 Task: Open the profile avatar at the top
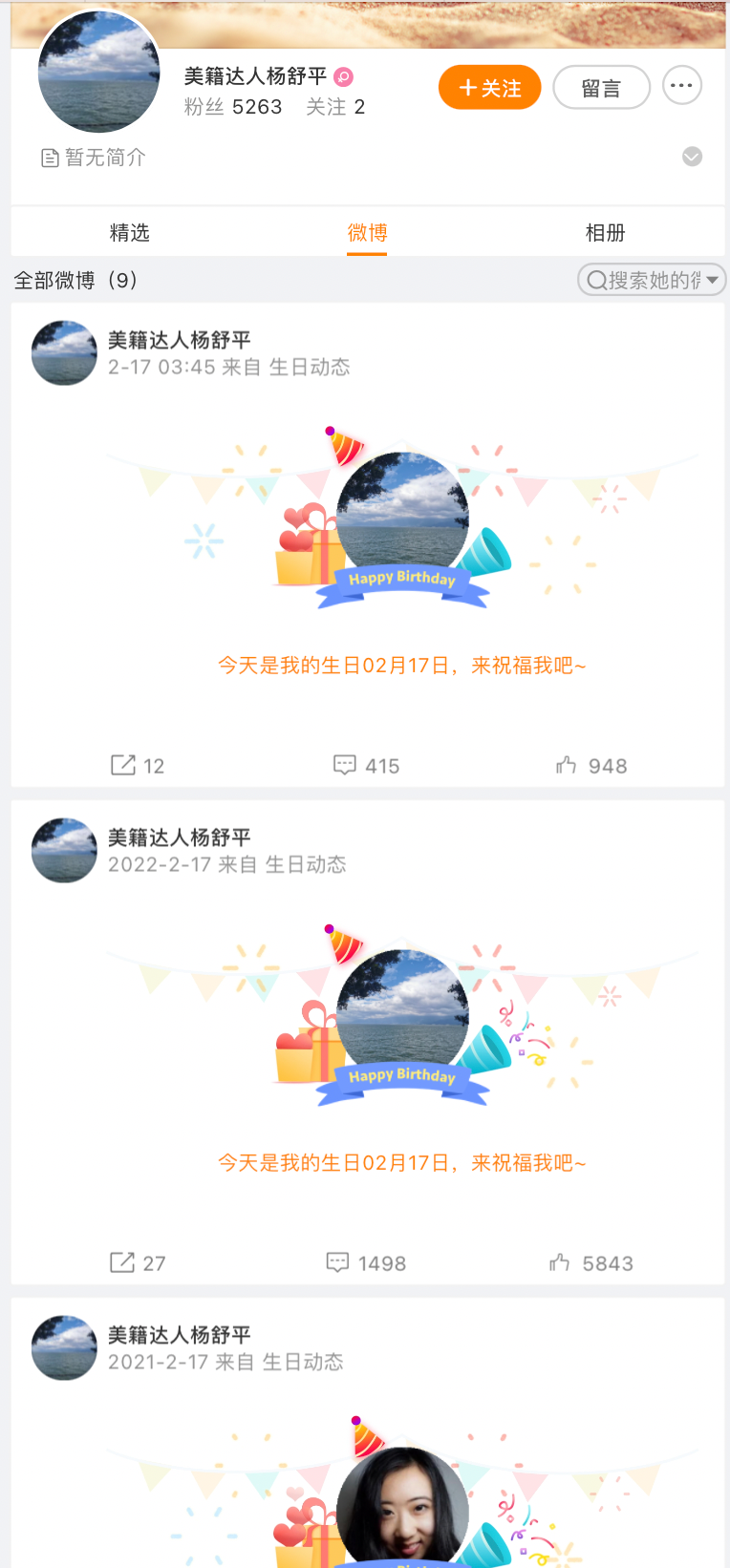tap(98, 73)
